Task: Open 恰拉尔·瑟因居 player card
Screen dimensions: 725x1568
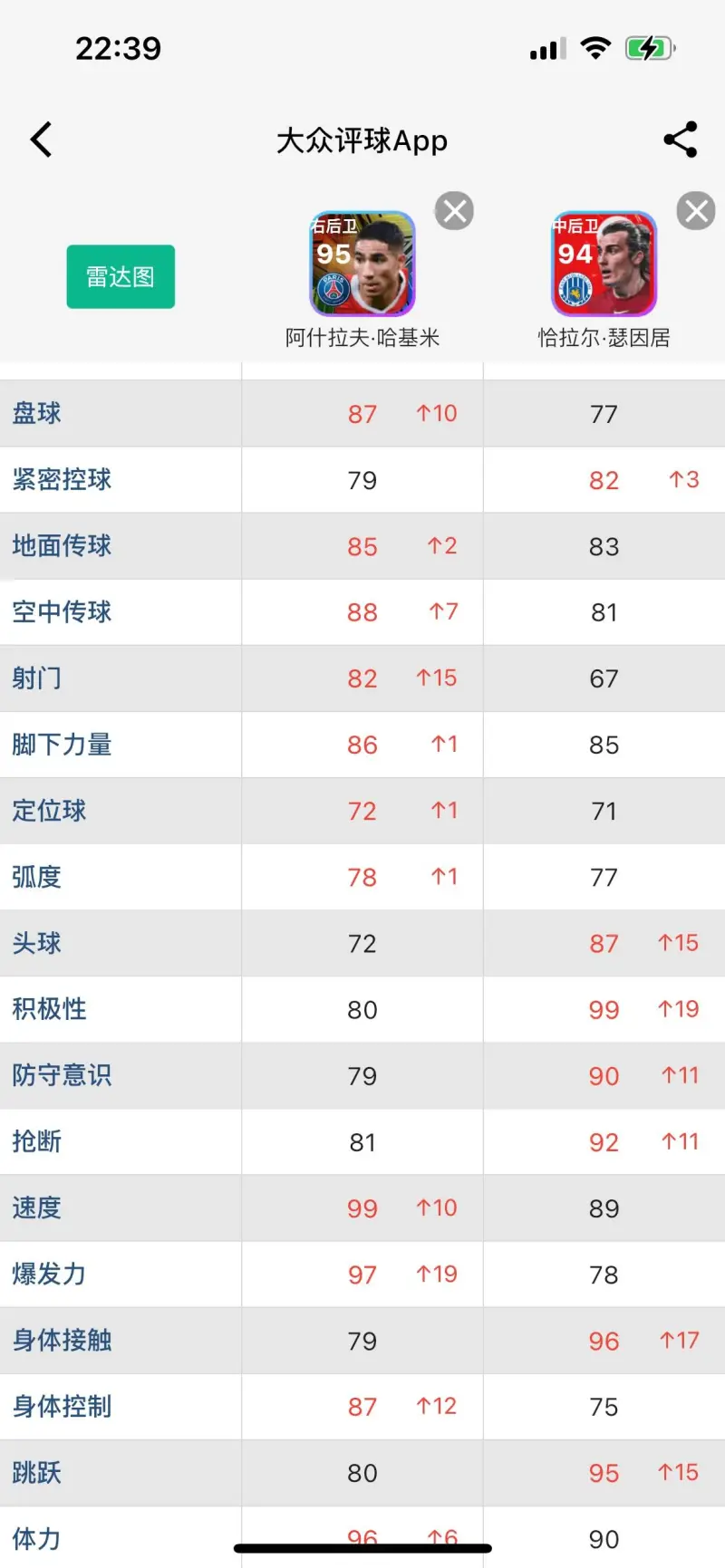Action: (604, 264)
